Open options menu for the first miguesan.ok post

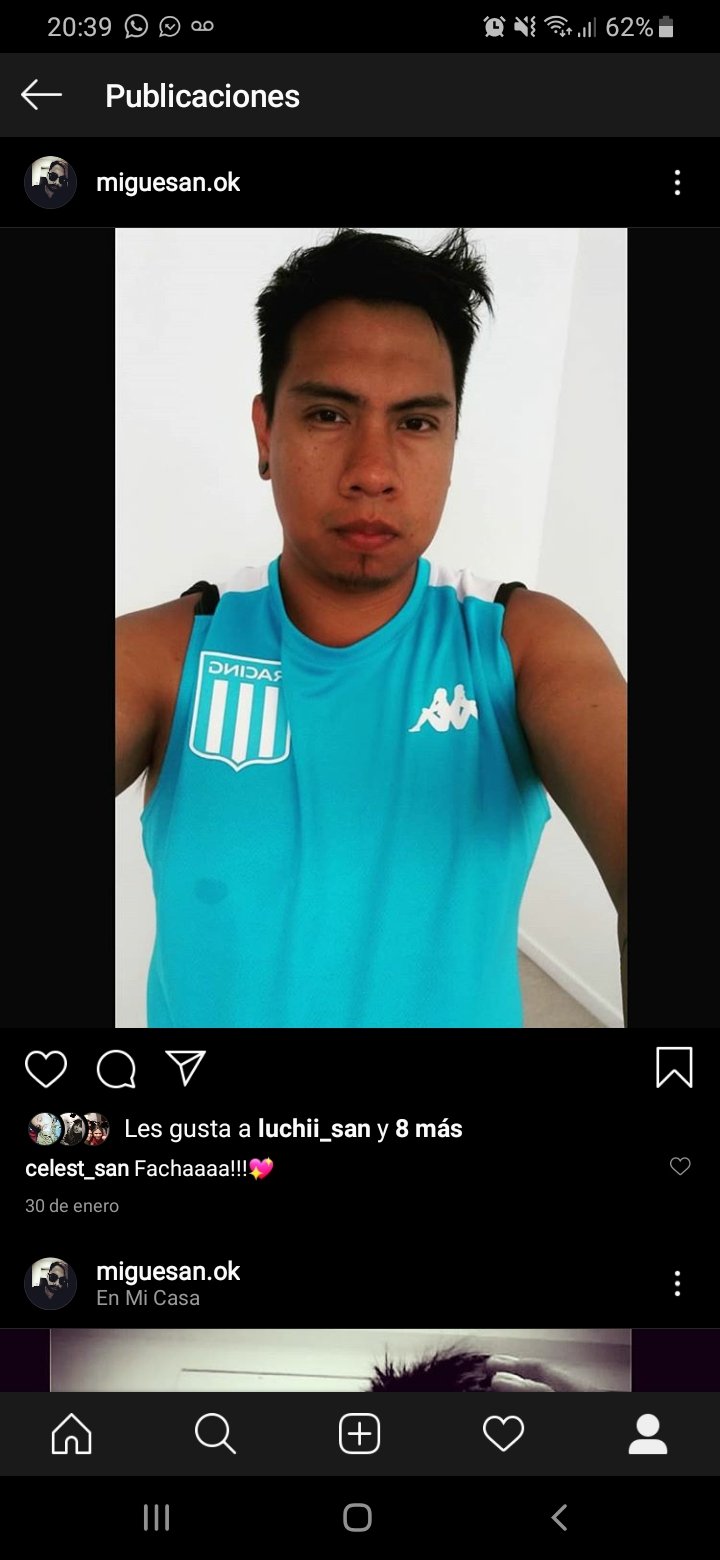click(x=677, y=182)
